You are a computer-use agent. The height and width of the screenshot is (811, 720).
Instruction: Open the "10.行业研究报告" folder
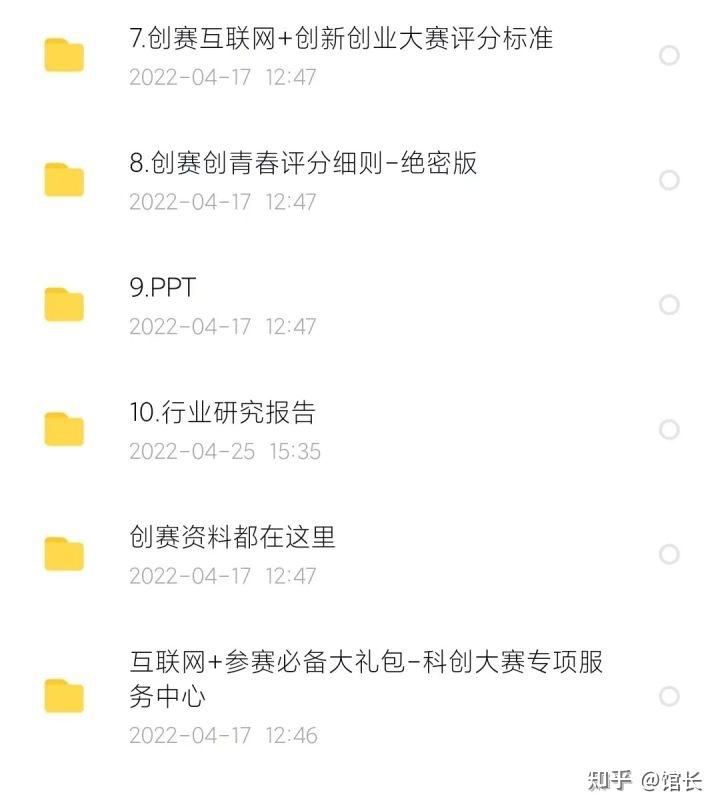[x=223, y=412]
